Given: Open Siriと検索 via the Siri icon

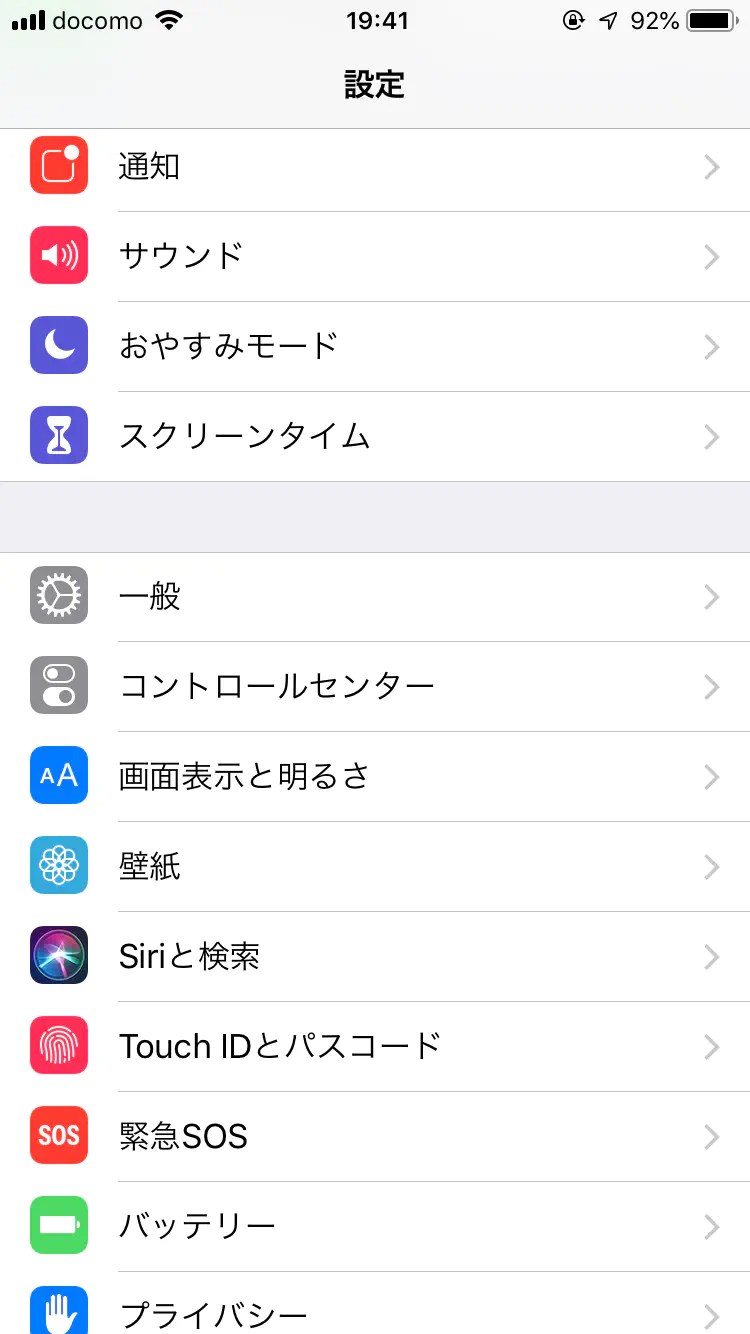Looking at the screenshot, I should tap(58, 956).
